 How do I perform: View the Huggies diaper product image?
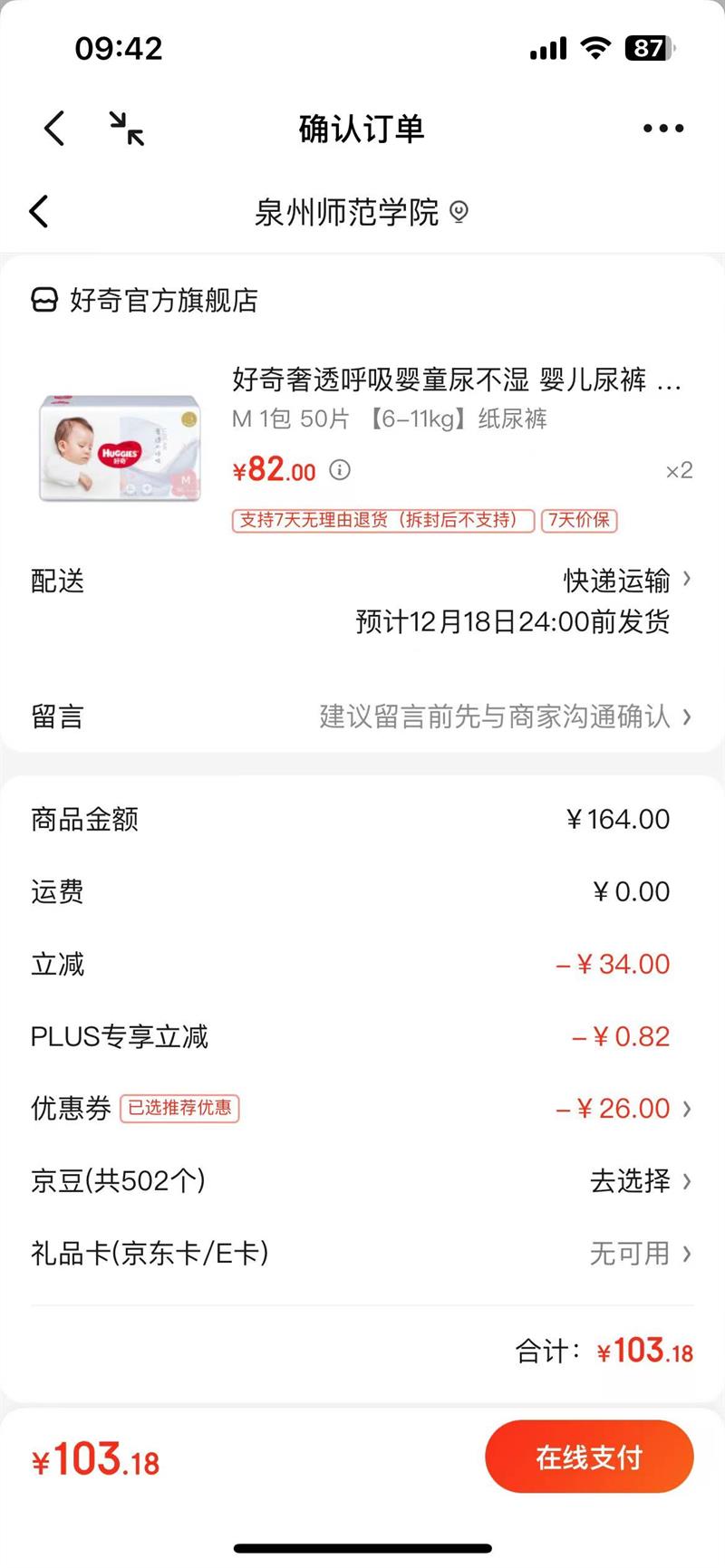(x=119, y=447)
